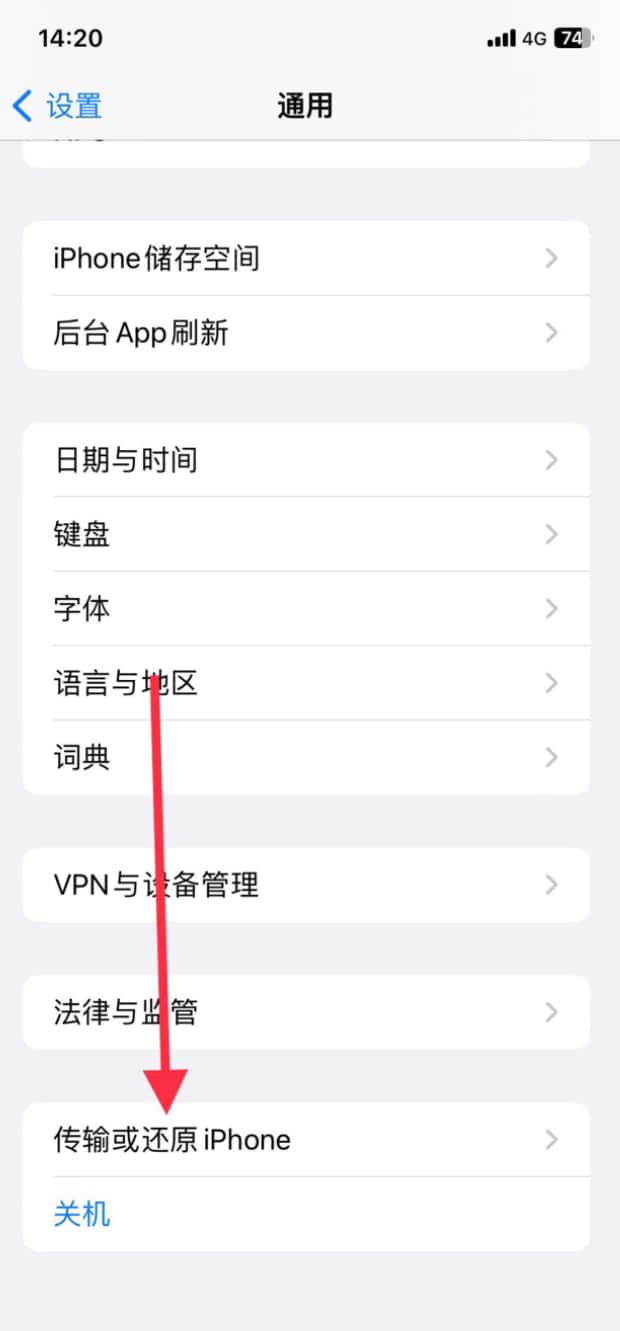Open 日期与时间 settings
The width and height of the screenshot is (620, 1331).
[306, 460]
